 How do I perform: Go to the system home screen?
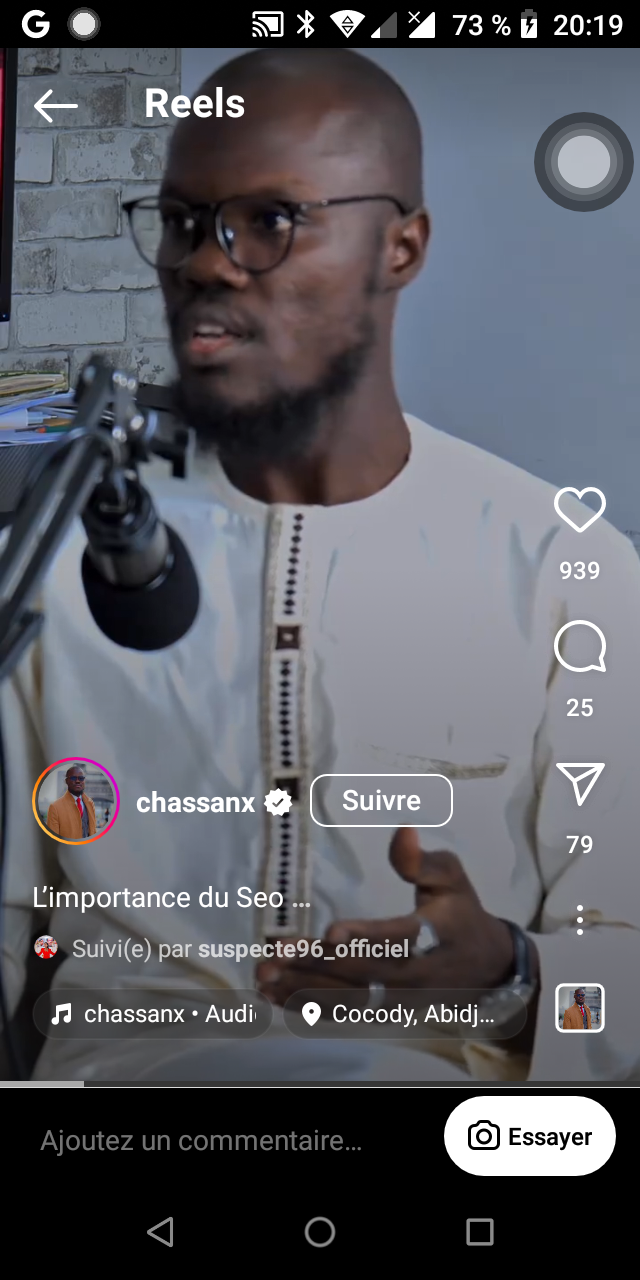point(320,1232)
